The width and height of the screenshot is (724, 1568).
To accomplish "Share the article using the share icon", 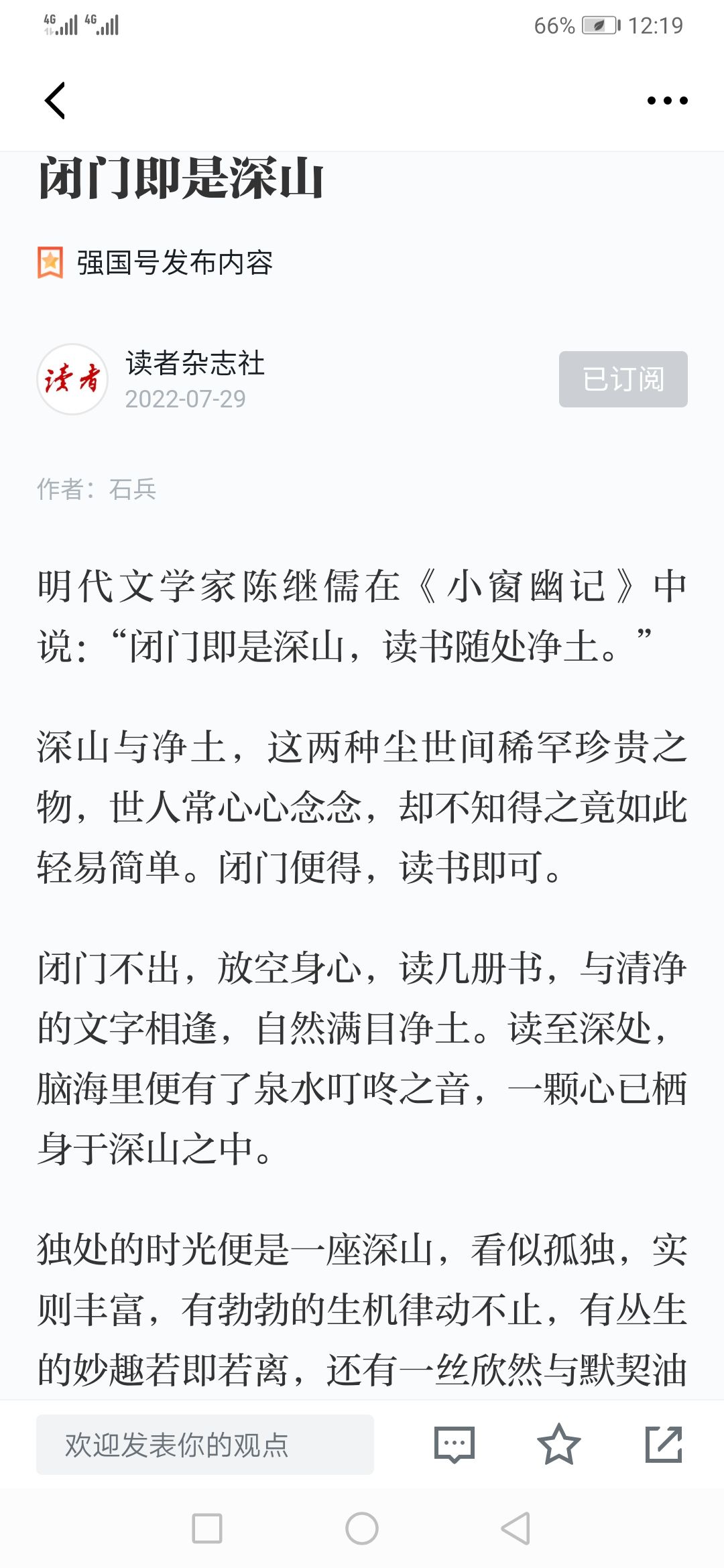I will pyautogui.click(x=664, y=1445).
